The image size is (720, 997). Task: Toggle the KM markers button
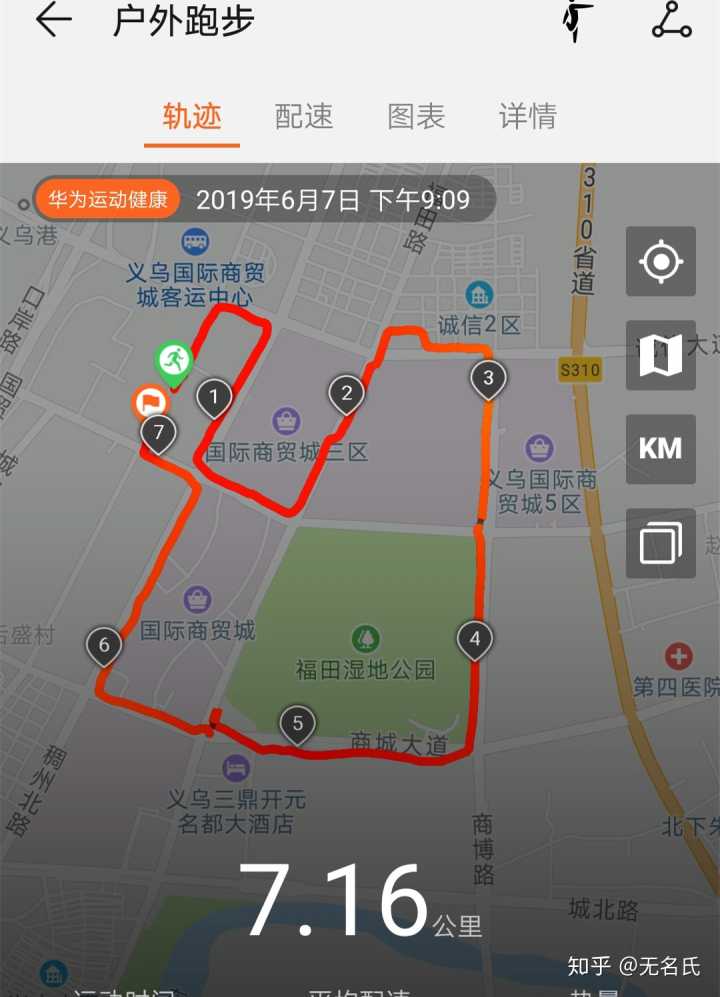[661, 448]
